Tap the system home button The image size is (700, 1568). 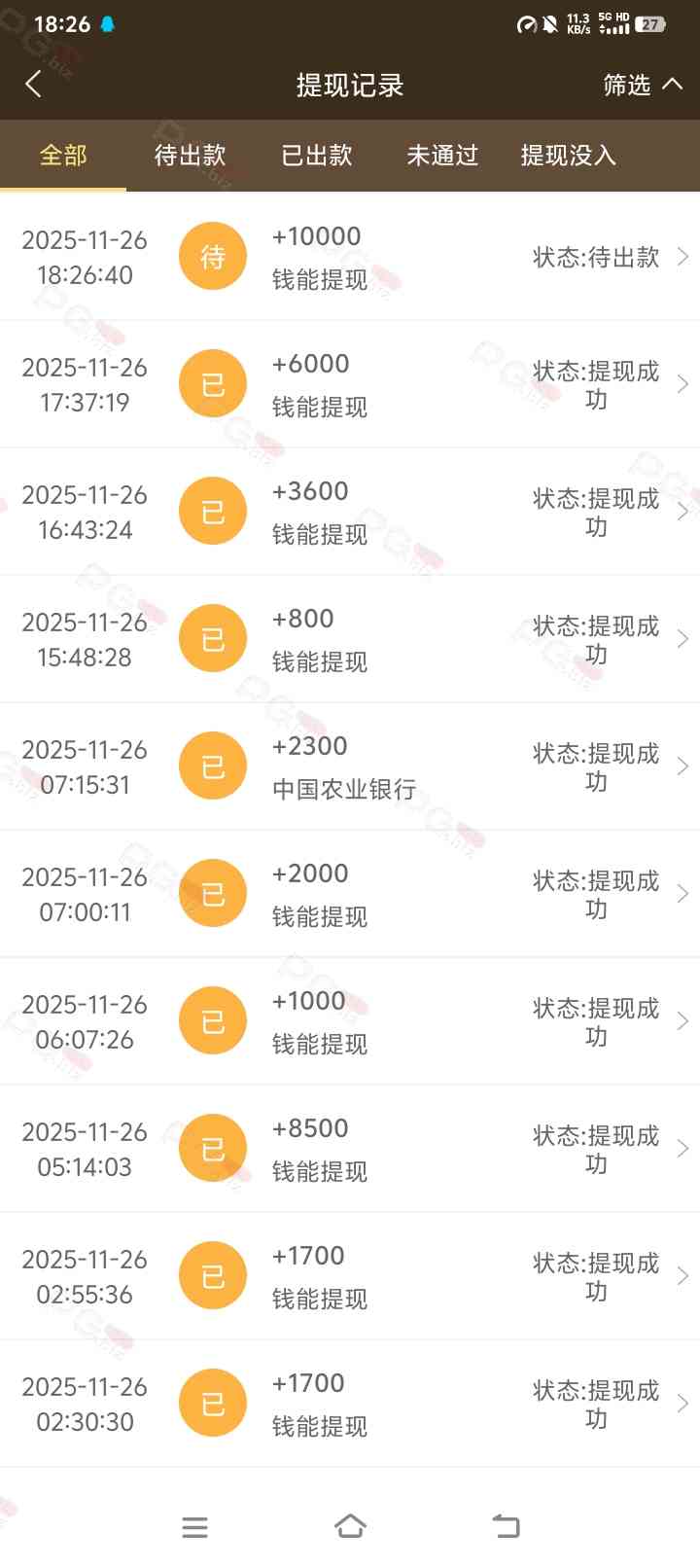(350, 1526)
